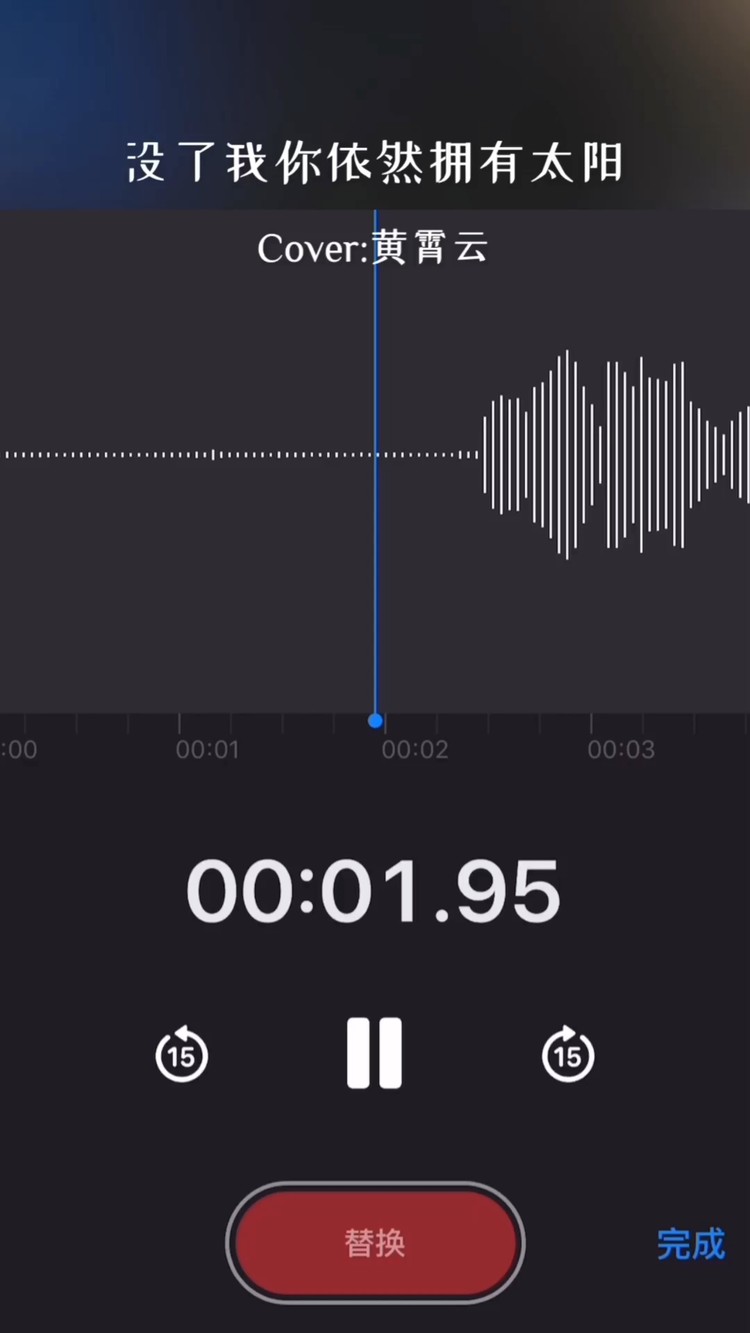Viewport: 750px width, 1333px height.
Task: Tap the red 替换 replace button
Action: [x=375, y=1243]
